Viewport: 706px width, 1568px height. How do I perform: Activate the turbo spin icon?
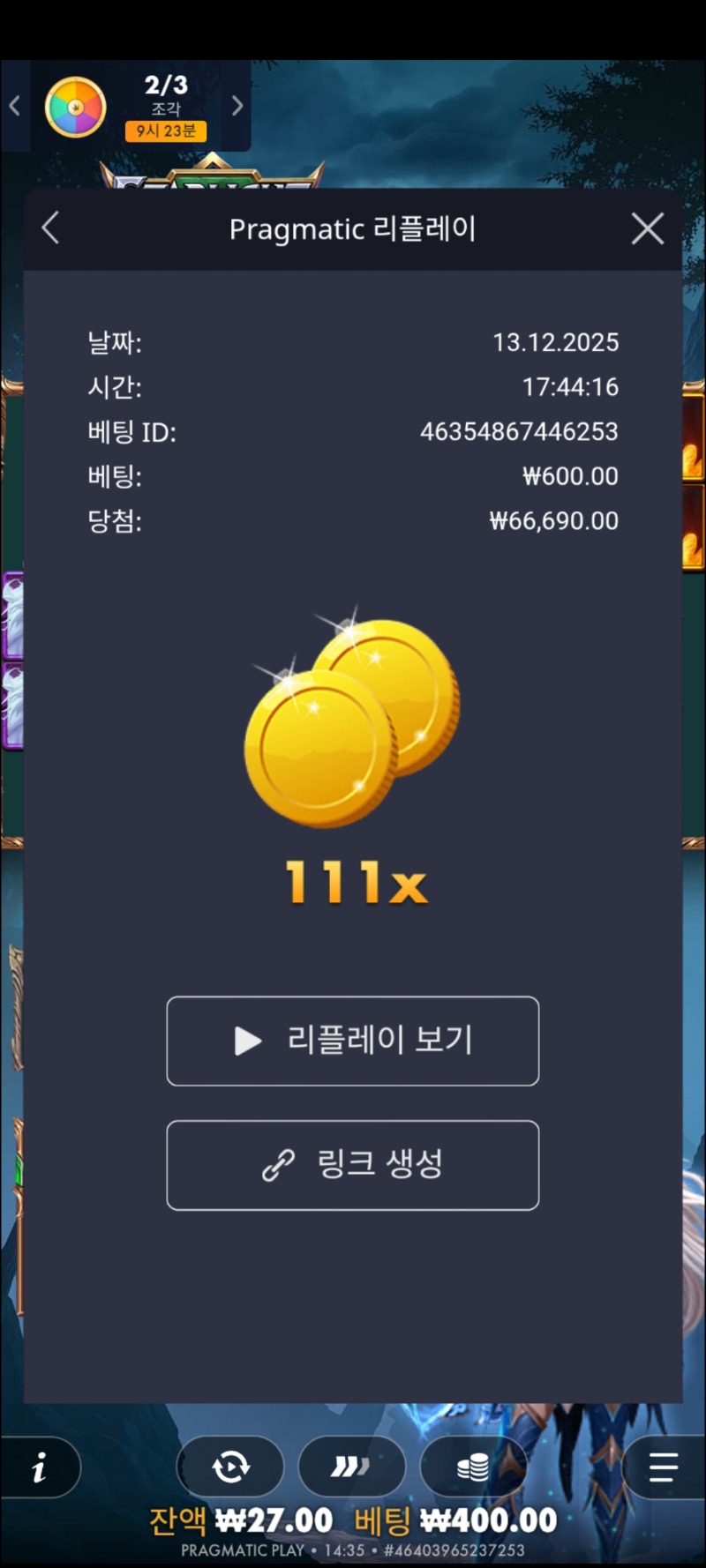coord(351,1467)
